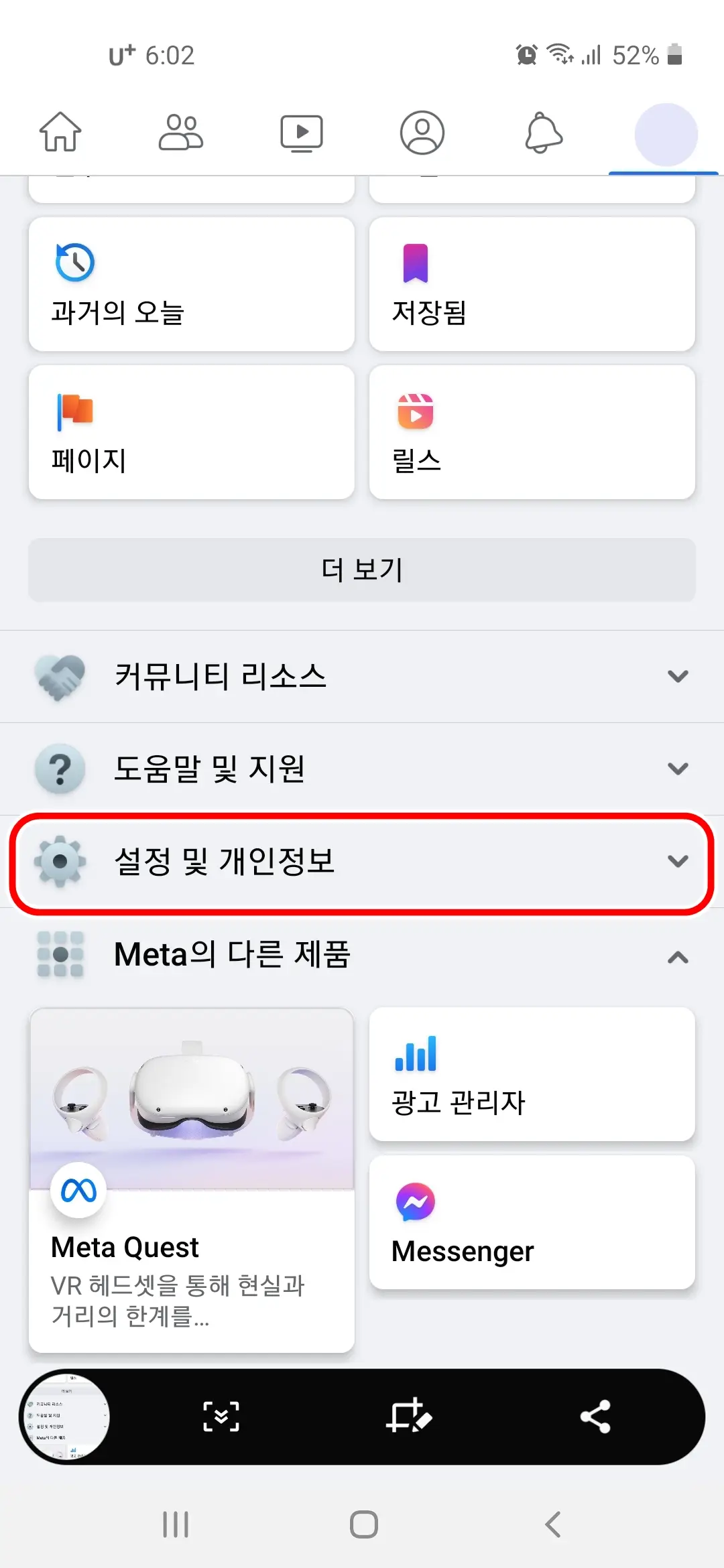Tap the 더 보기 button
724x1568 pixels.
click(362, 570)
